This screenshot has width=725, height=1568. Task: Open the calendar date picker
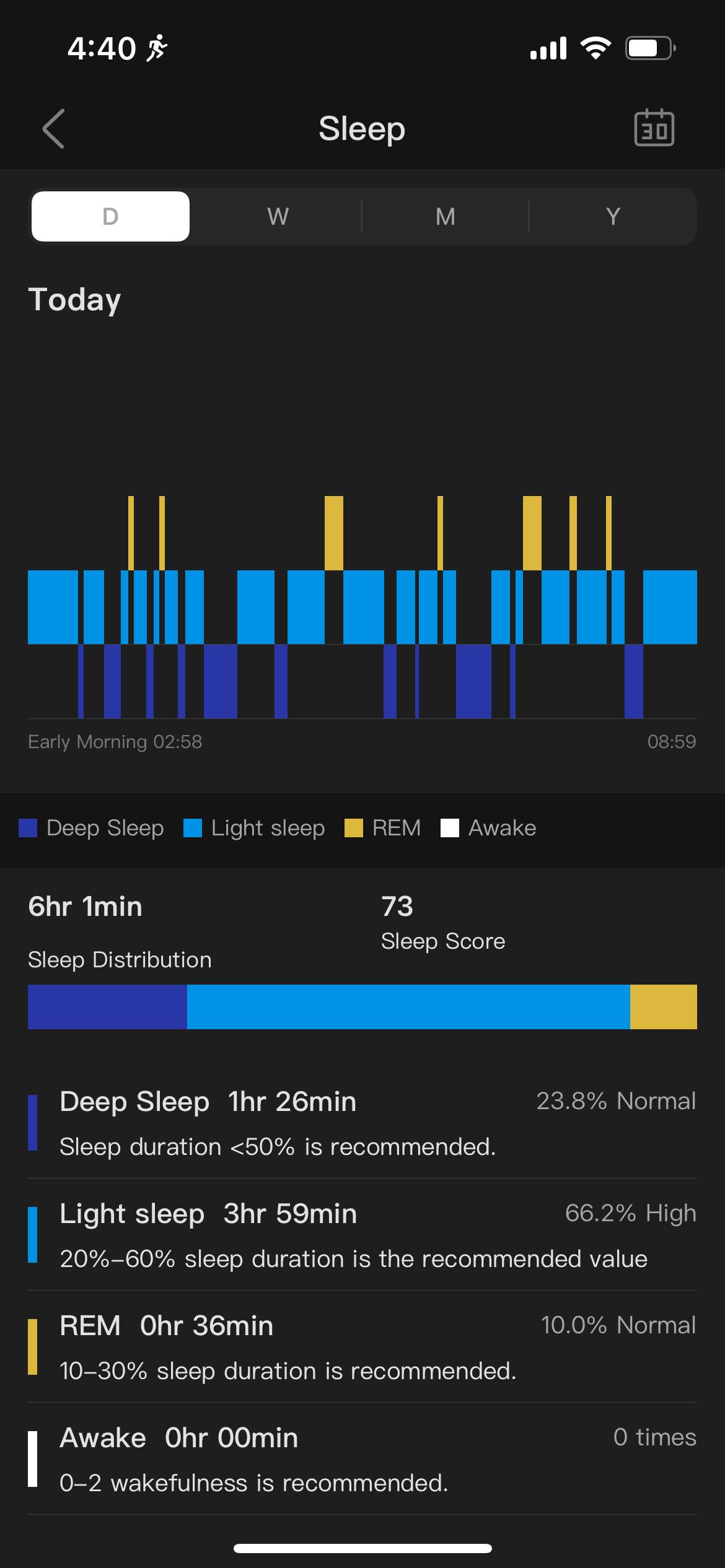(654, 128)
